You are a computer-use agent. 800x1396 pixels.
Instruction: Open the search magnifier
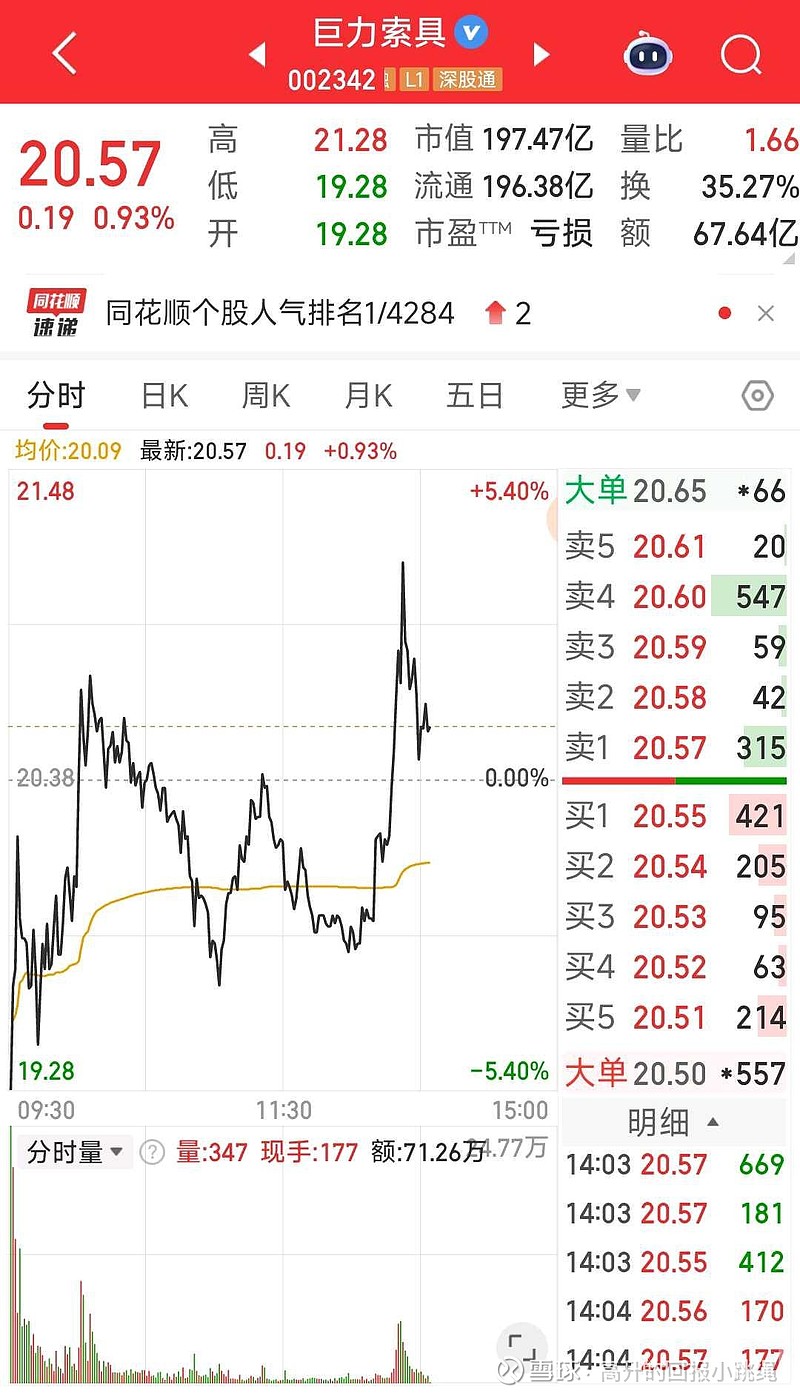[x=740, y=54]
